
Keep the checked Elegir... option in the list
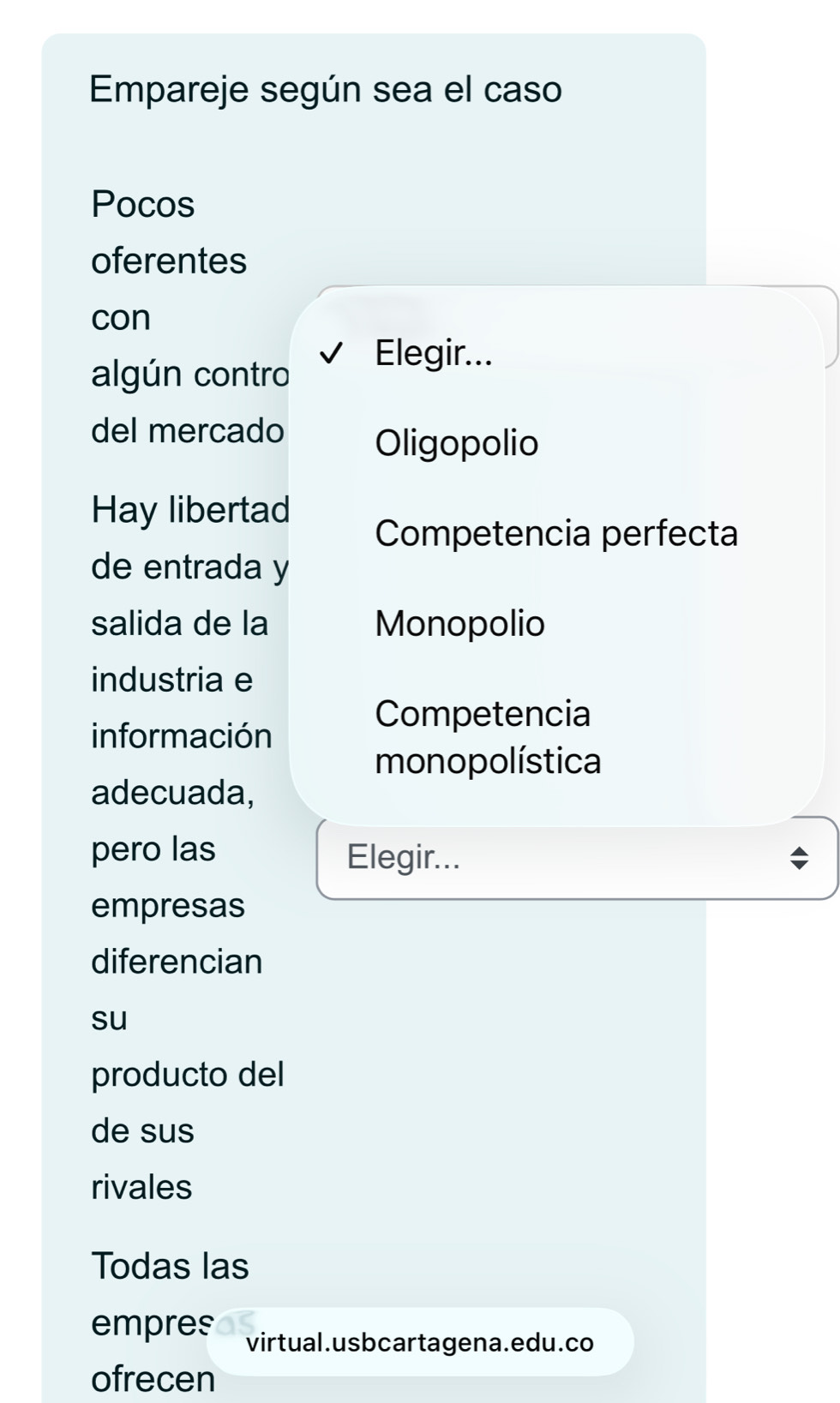(434, 353)
